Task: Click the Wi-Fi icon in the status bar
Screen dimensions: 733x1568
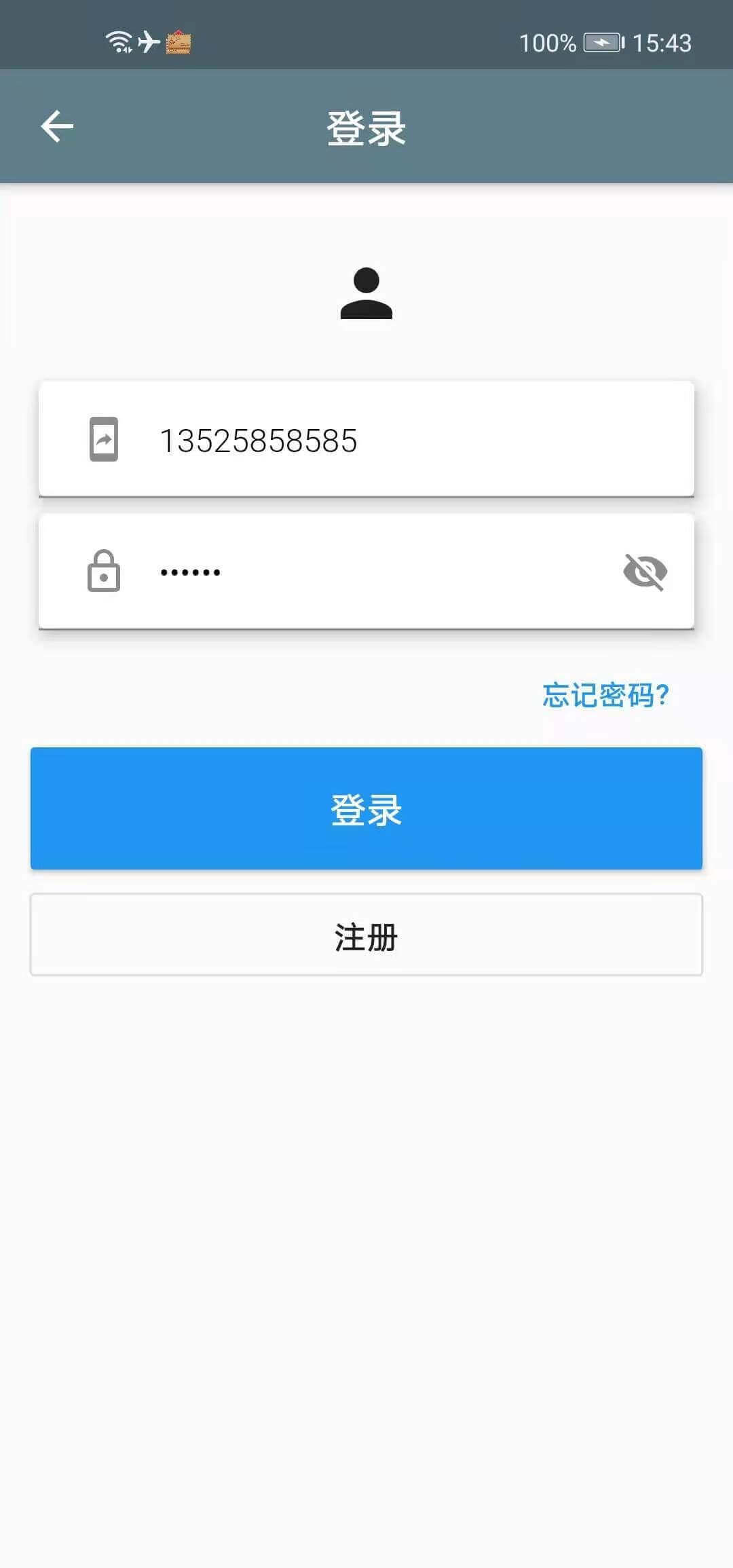Action: [x=117, y=41]
